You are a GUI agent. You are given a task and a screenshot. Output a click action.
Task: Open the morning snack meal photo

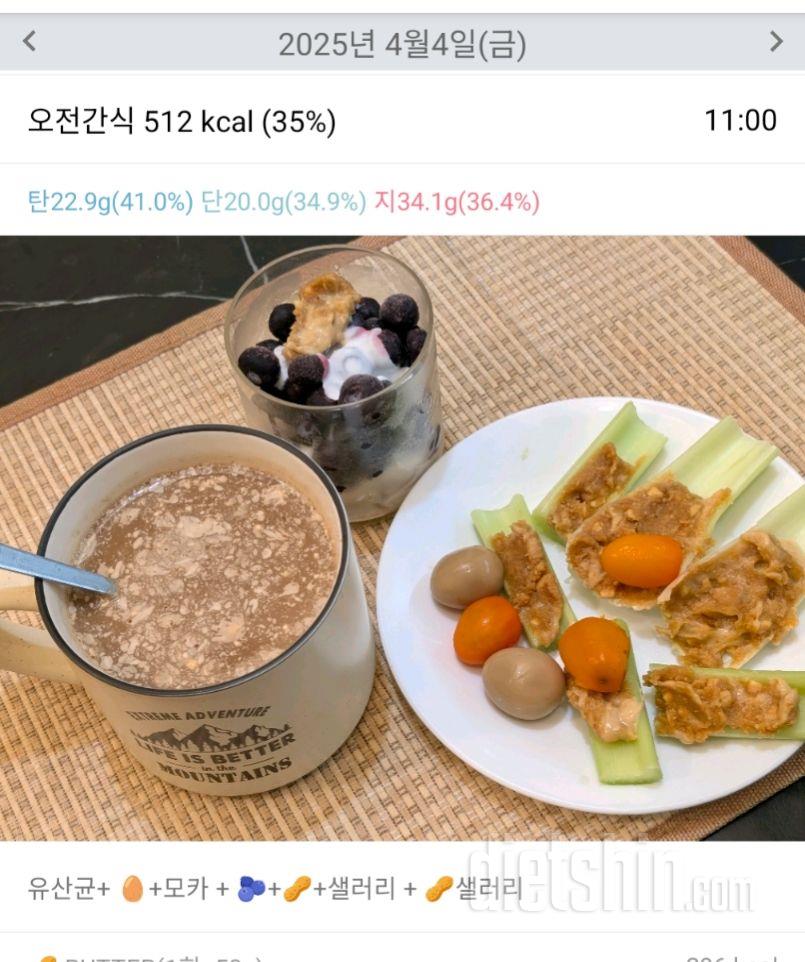coord(402,538)
